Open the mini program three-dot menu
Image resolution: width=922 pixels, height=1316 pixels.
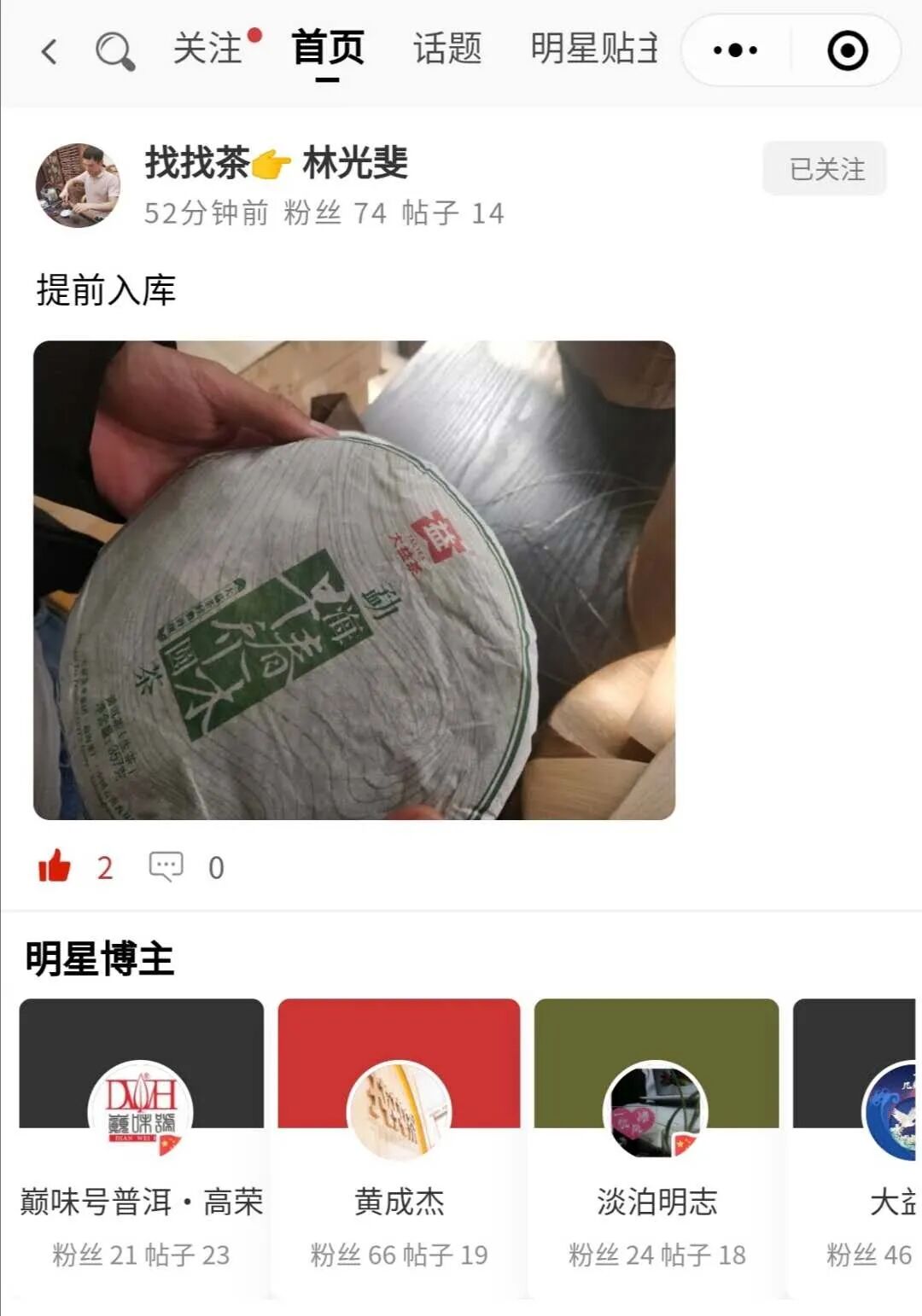[736, 50]
